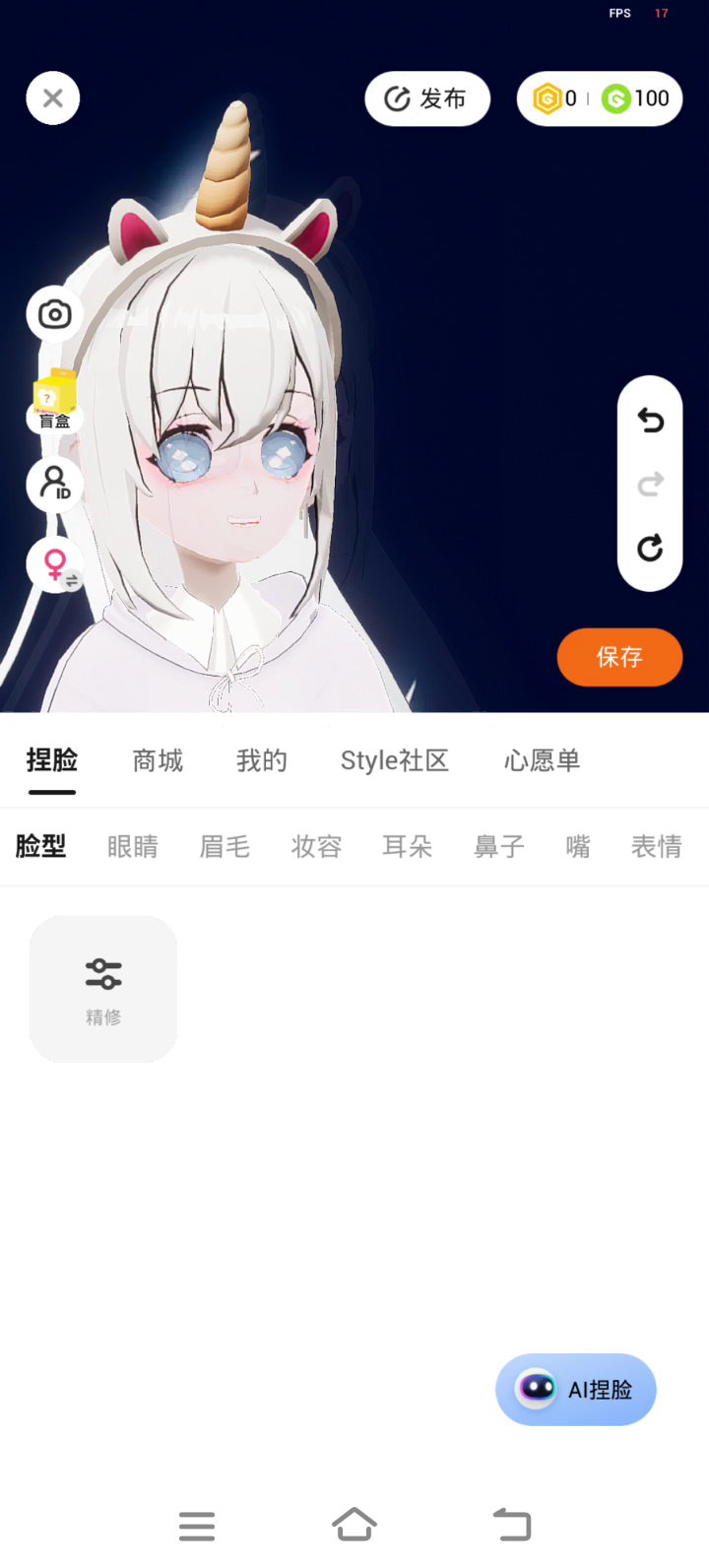Open the avatar ID icon
The height and width of the screenshot is (1568, 709).
pos(55,484)
